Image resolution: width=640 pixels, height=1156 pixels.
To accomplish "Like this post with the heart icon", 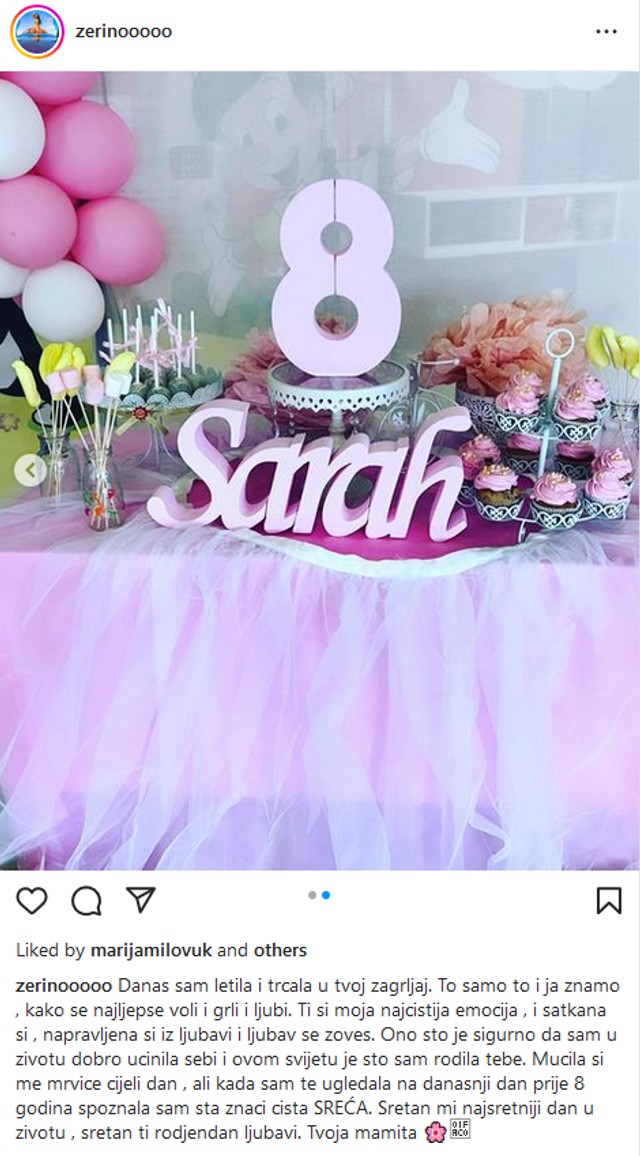I will [x=31, y=900].
